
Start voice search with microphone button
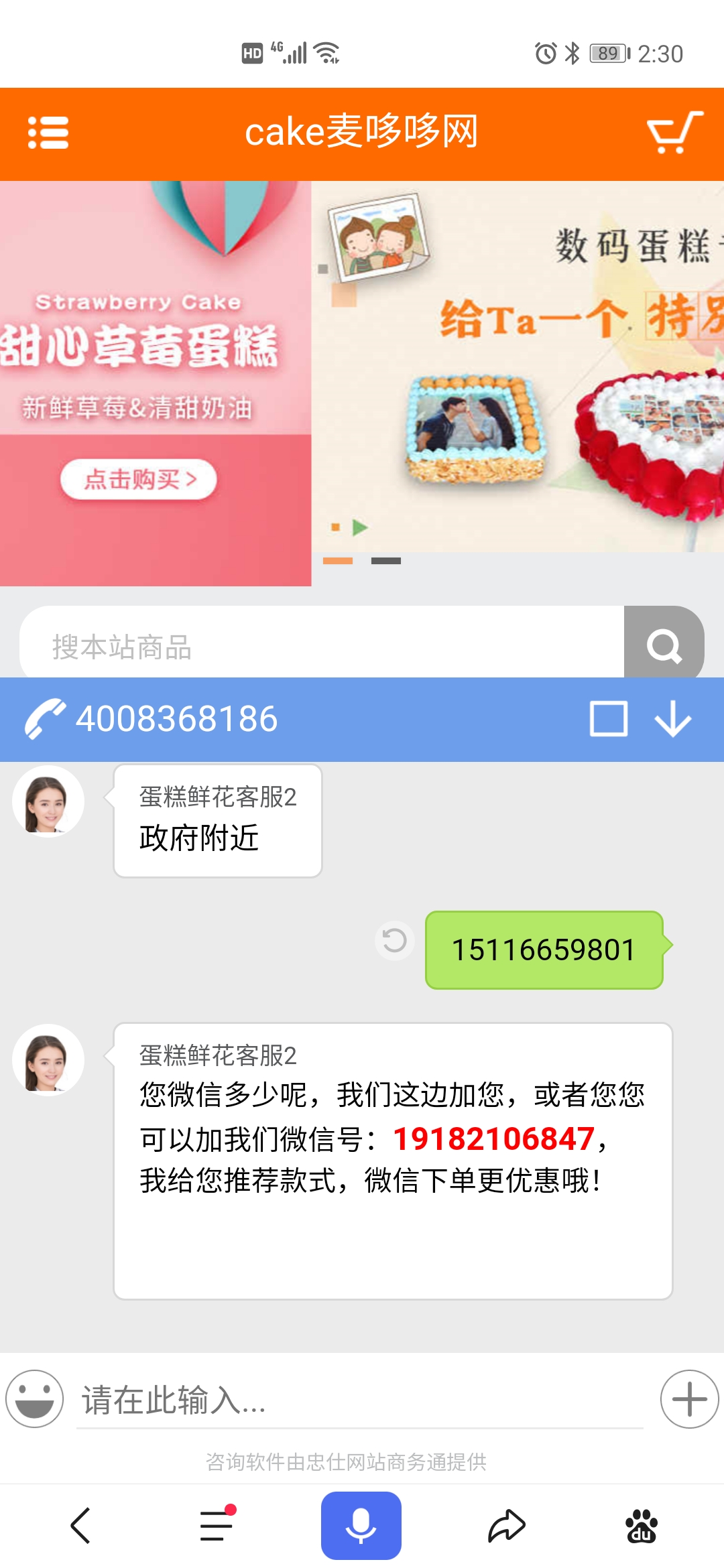[361, 1526]
